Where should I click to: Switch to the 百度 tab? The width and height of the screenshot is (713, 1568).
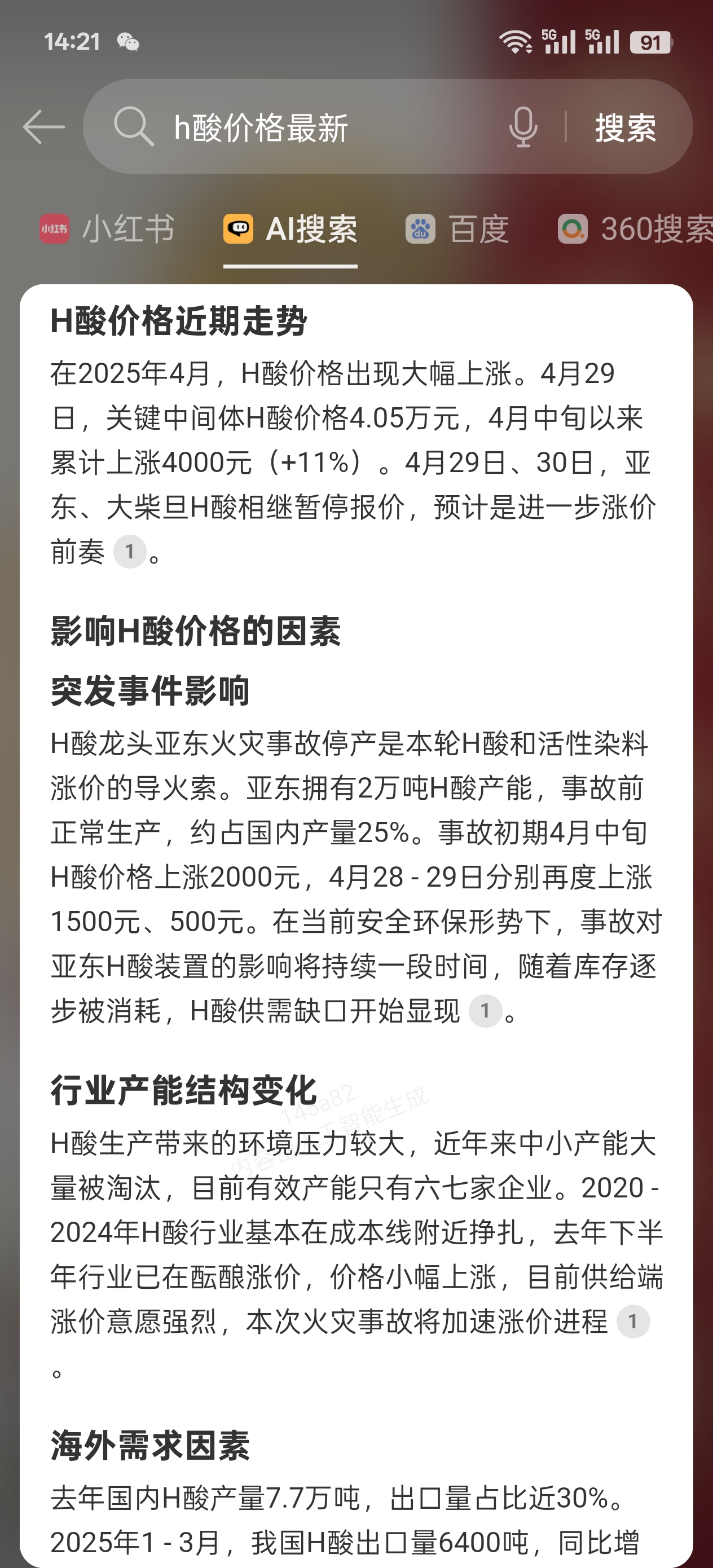pos(457,230)
